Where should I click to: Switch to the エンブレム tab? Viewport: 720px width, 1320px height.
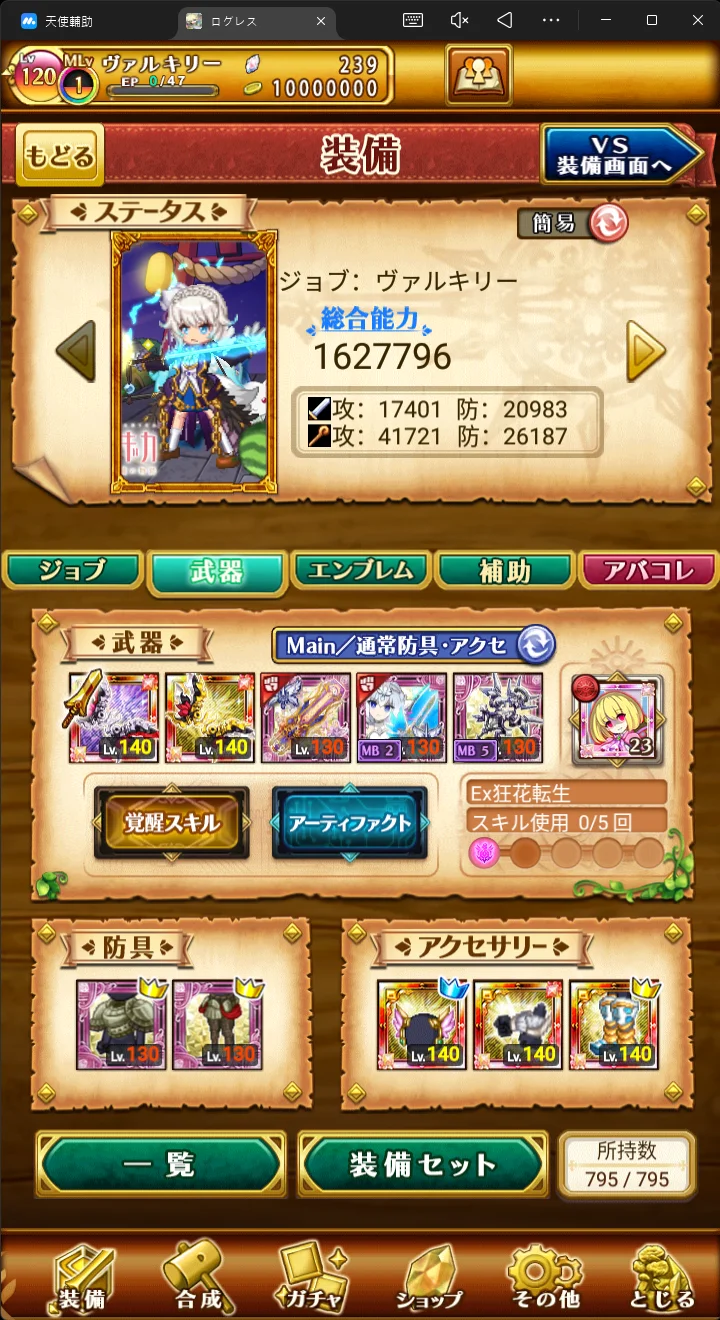click(x=361, y=571)
